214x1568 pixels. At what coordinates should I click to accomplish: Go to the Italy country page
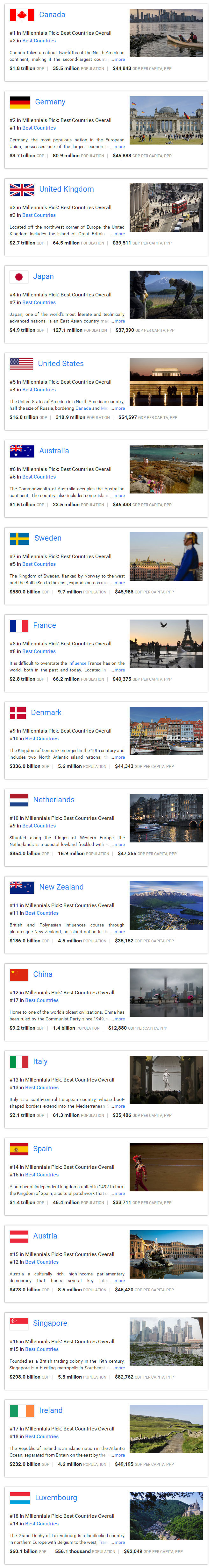[40, 1061]
